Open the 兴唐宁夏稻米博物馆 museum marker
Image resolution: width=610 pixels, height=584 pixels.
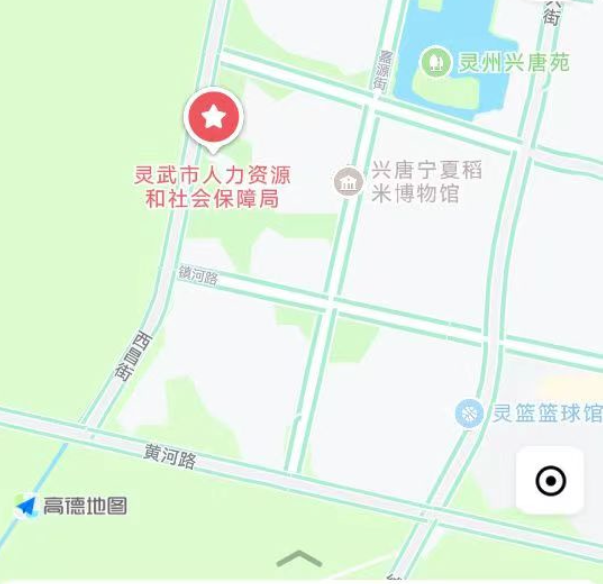pos(349,182)
